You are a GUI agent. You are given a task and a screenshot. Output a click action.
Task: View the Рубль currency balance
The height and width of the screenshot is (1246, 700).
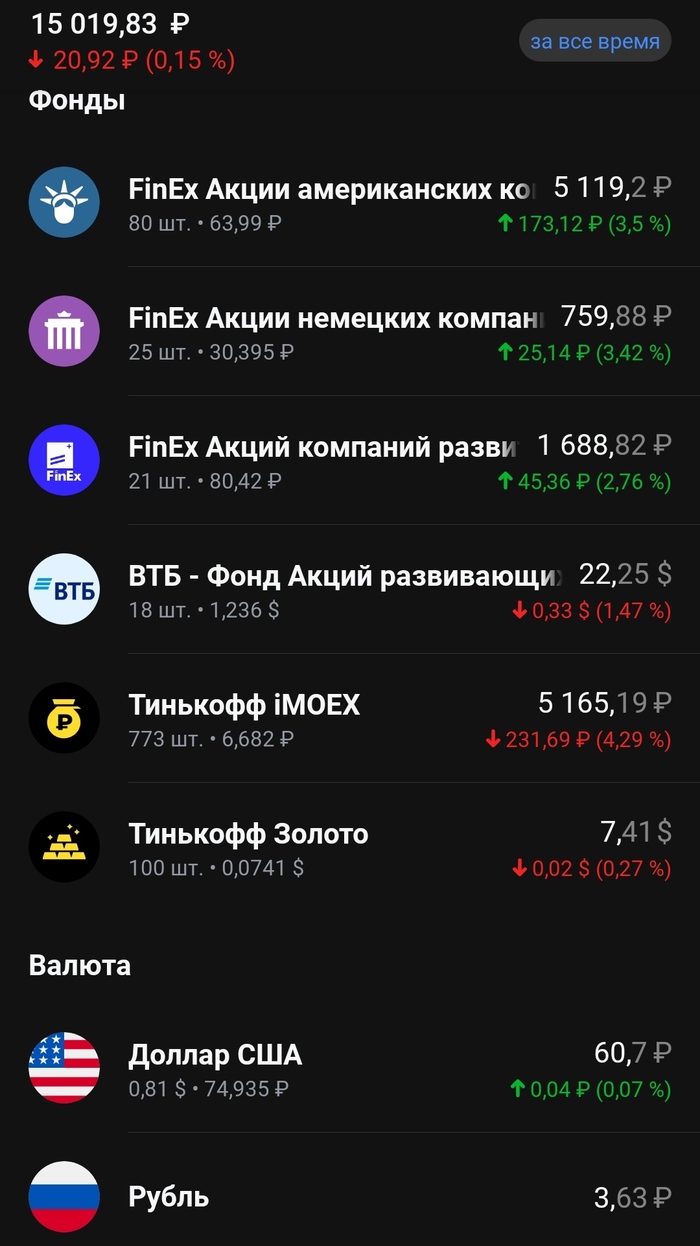(350, 1197)
